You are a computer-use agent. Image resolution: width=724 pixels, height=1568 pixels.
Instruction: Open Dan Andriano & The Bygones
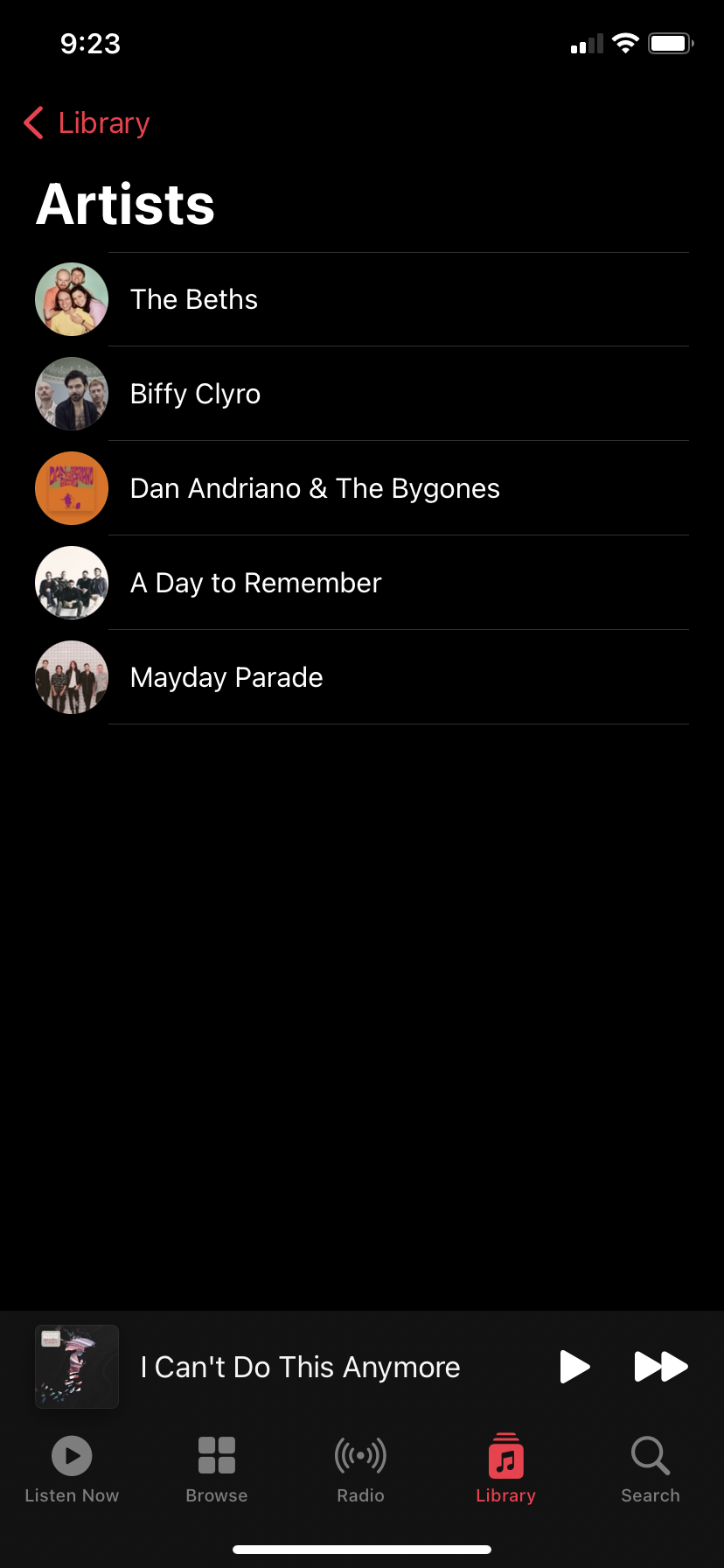coord(315,488)
